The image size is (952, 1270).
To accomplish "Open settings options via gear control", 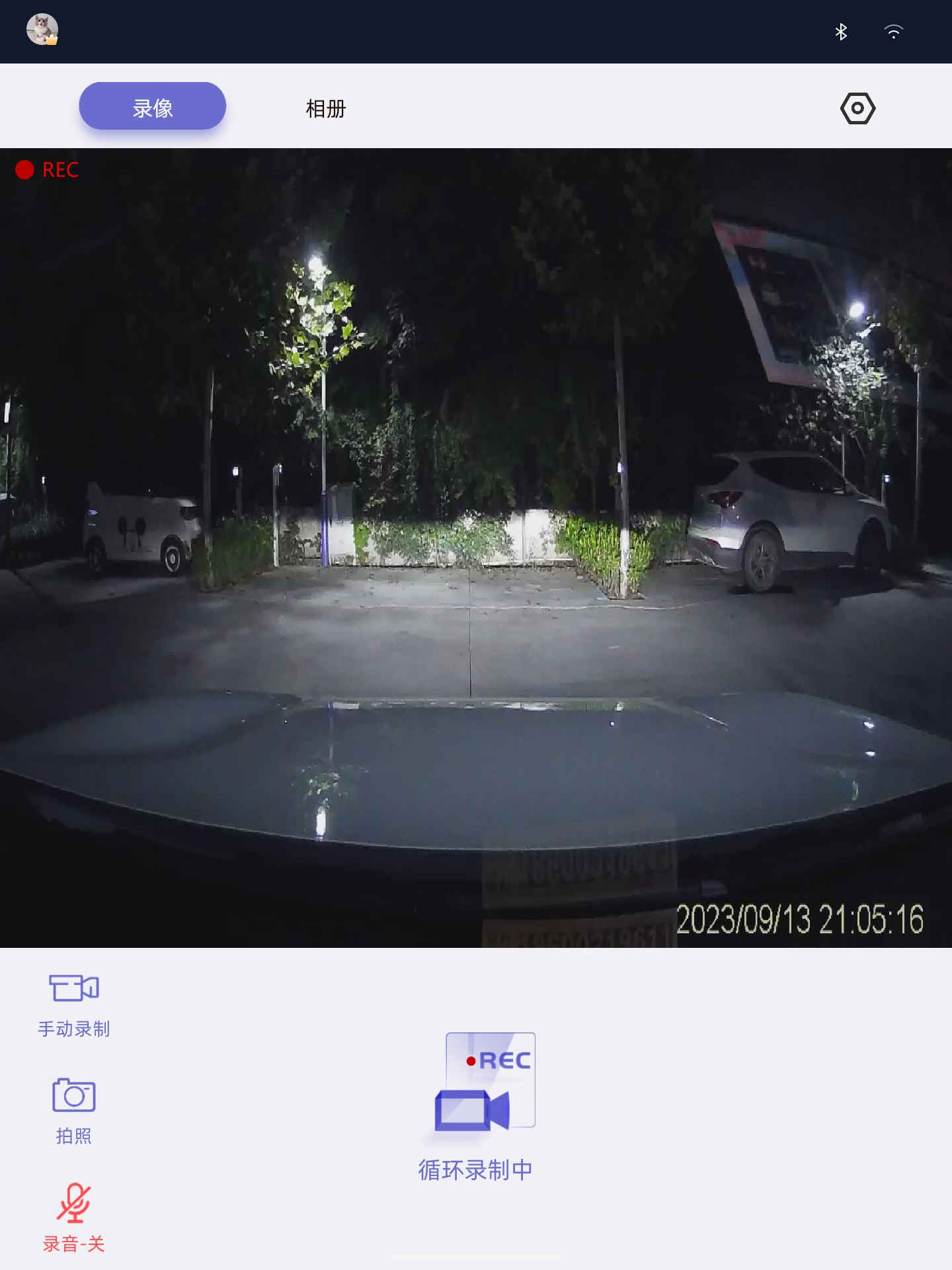I will (x=857, y=106).
